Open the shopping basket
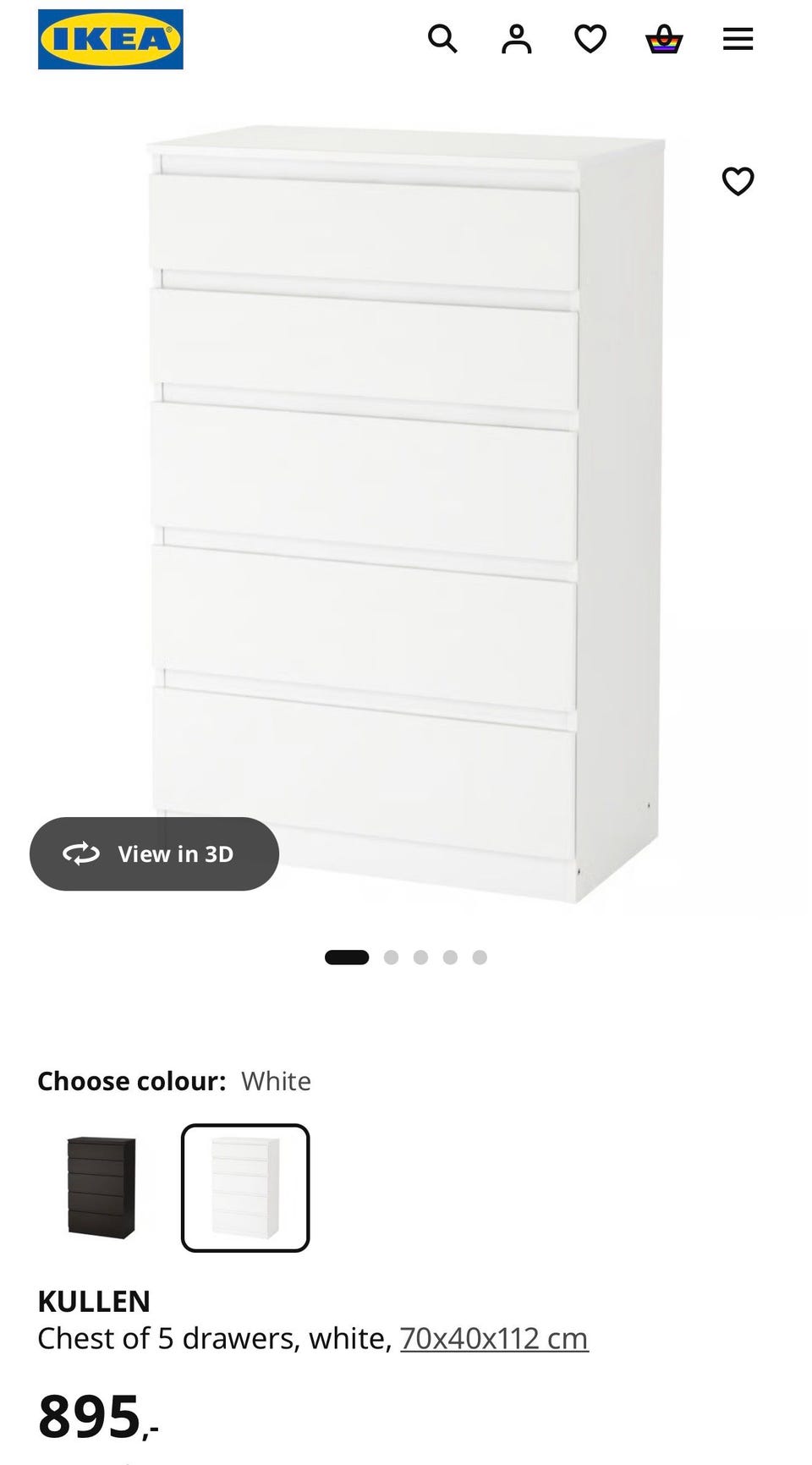Viewport: 812px width, 1465px height. point(664,39)
